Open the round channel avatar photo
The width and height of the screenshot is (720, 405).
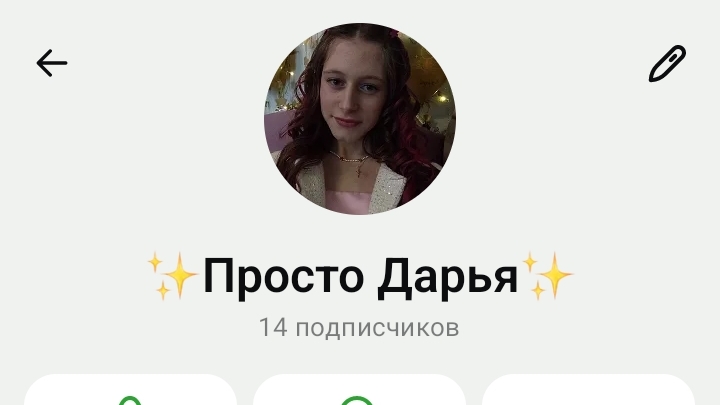(360, 117)
